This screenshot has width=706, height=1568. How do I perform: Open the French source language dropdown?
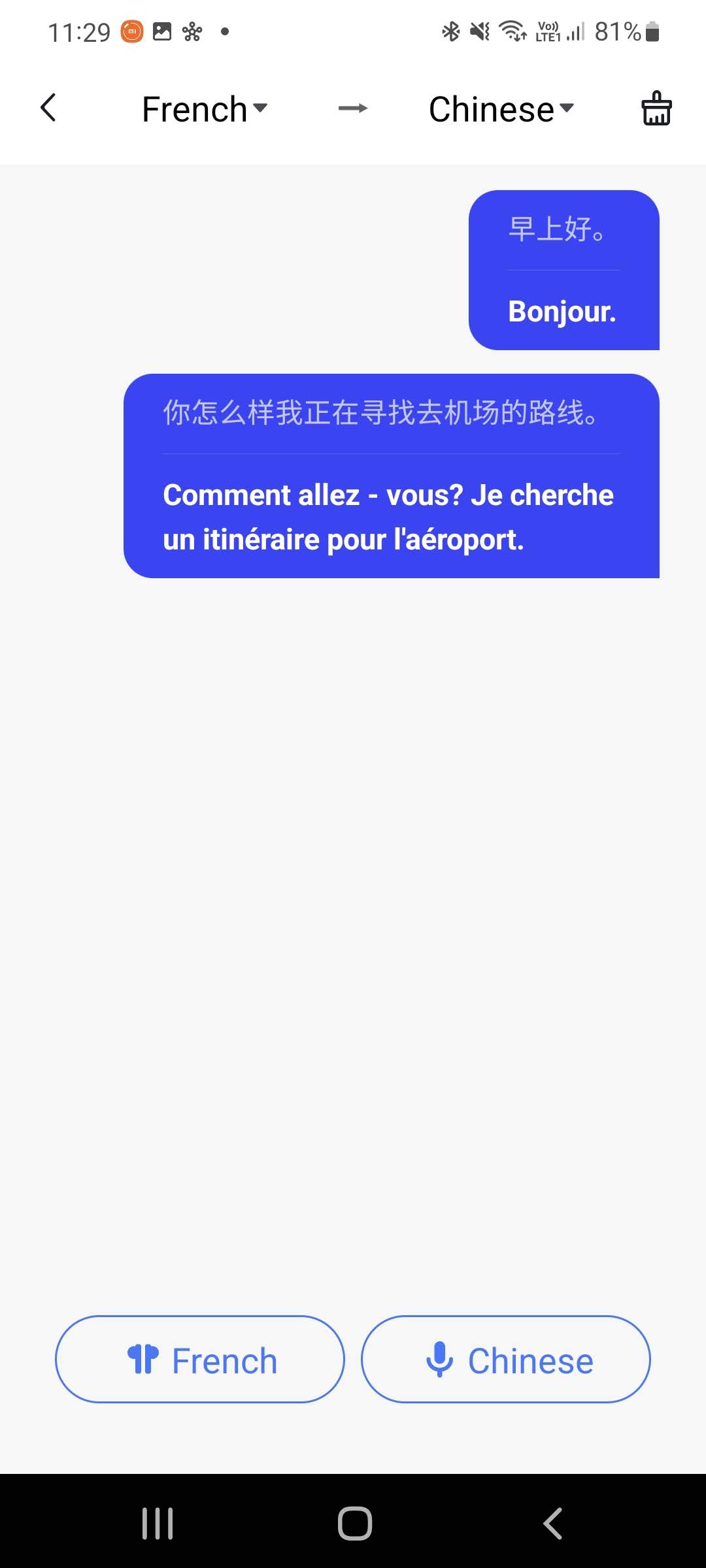coord(205,109)
